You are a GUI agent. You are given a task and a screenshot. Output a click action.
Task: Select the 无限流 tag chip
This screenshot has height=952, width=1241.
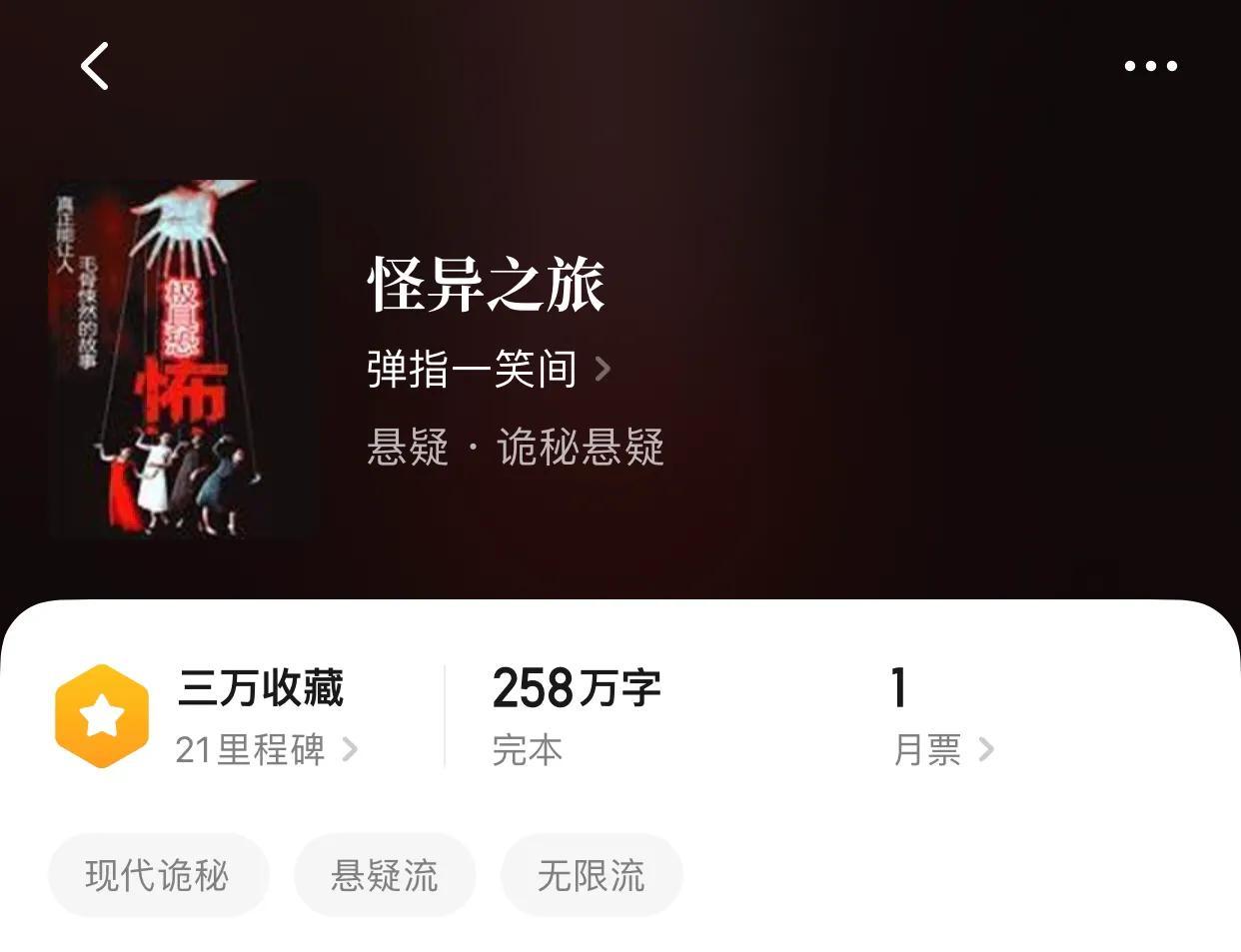[591, 876]
